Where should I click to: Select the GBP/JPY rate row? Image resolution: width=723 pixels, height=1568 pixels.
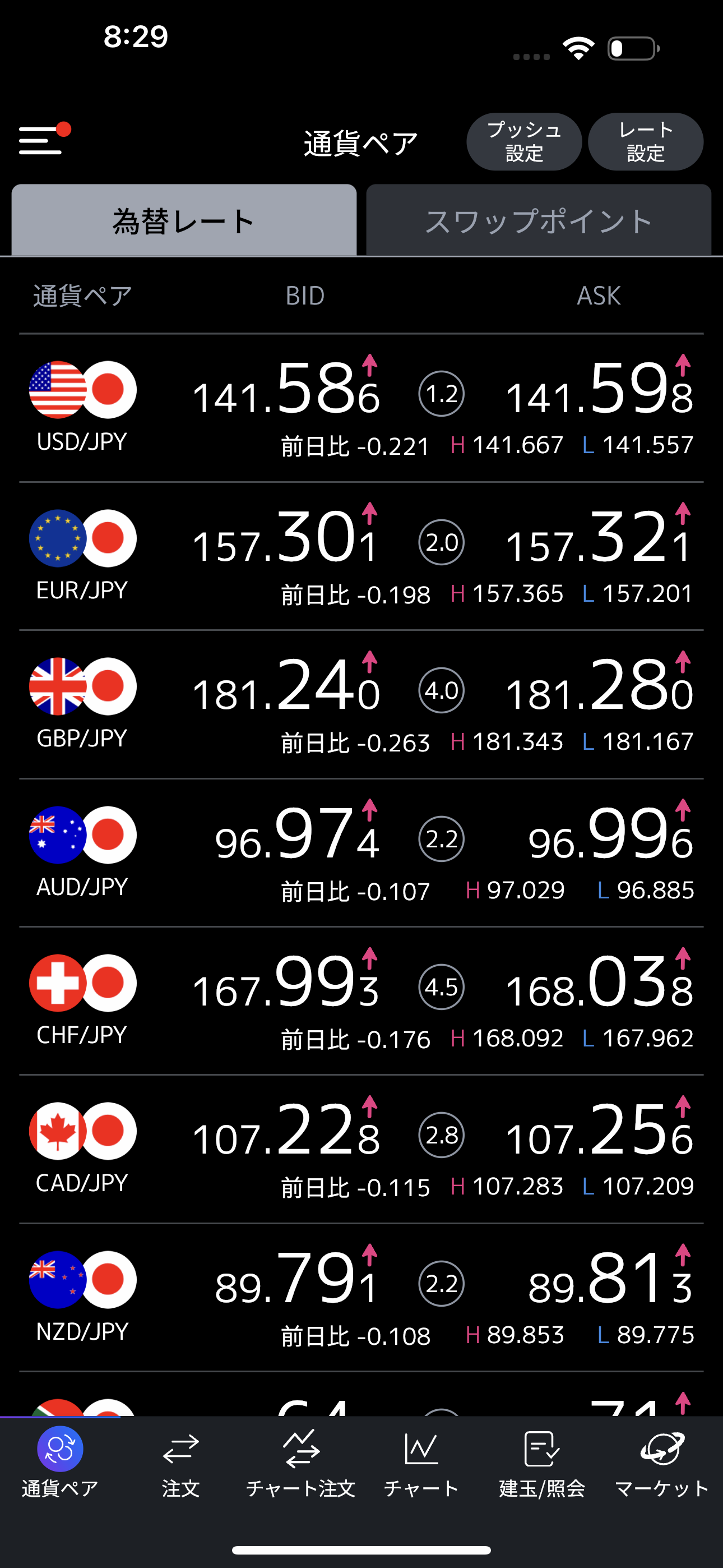tap(361, 705)
